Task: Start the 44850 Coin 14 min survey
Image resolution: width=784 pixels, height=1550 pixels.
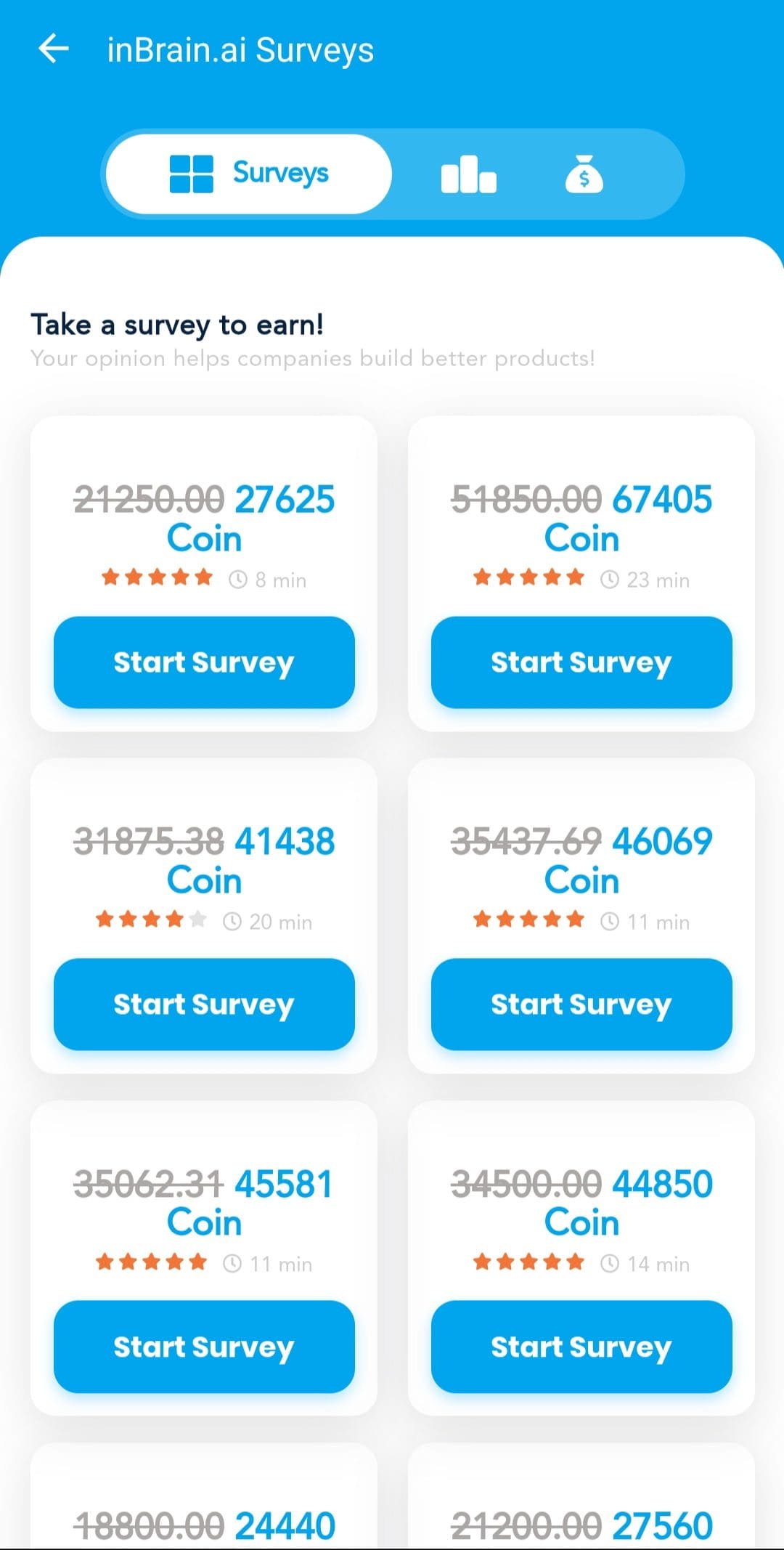Action: pyautogui.click(x=581, y=1347)
